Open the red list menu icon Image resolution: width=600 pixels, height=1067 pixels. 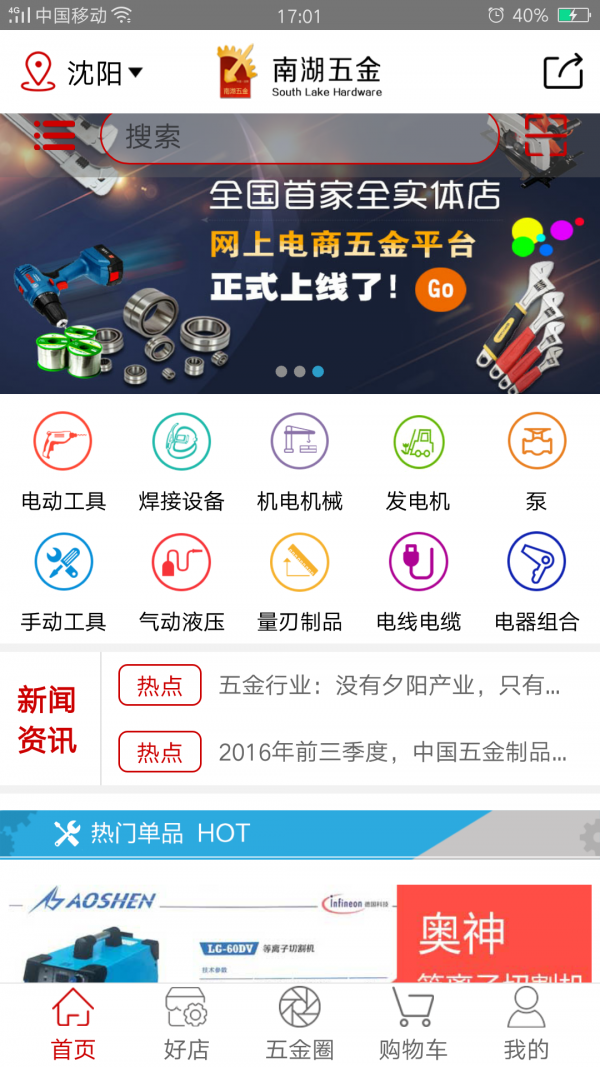tap(54, 134)
